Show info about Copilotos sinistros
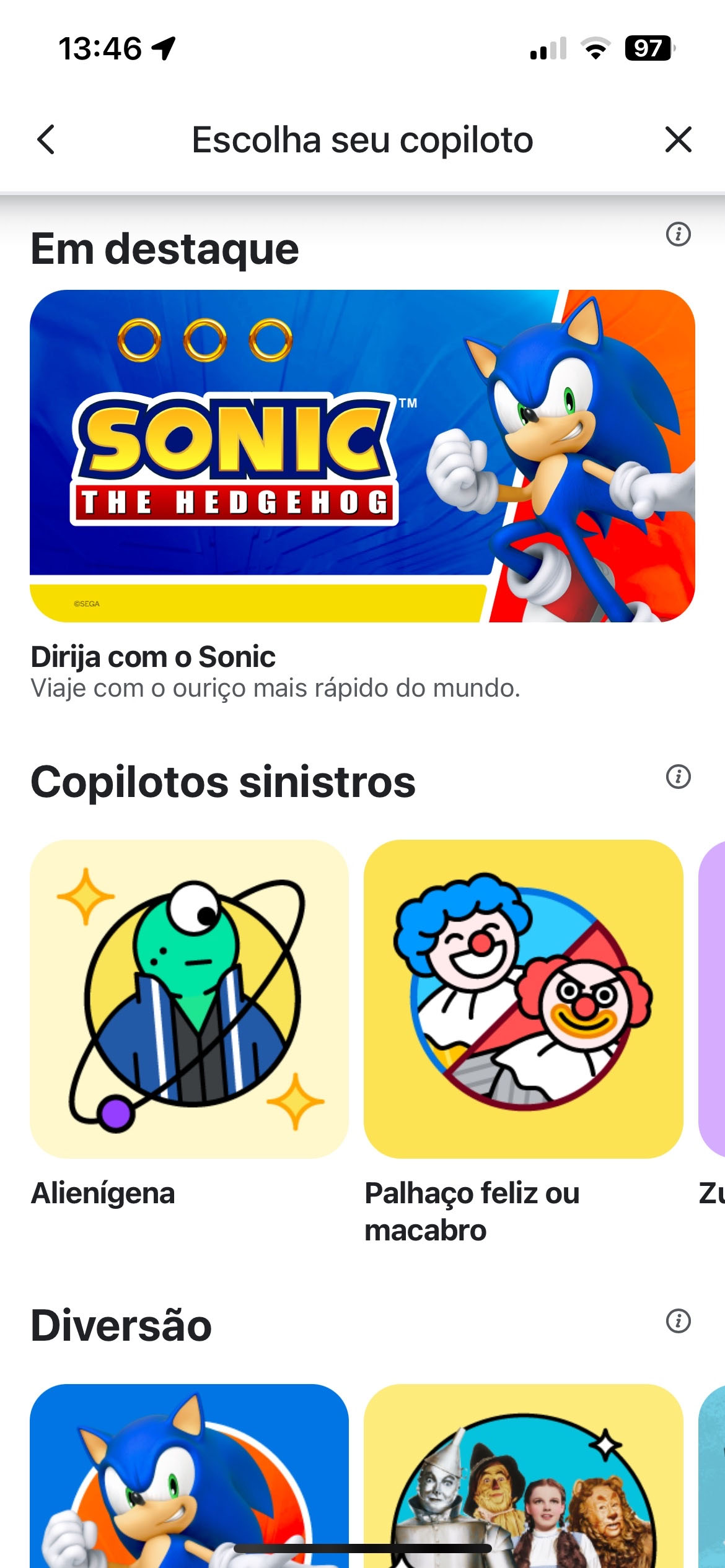Screen dimensions: 725x1568 pyautogui.click(x=678, y=777)
